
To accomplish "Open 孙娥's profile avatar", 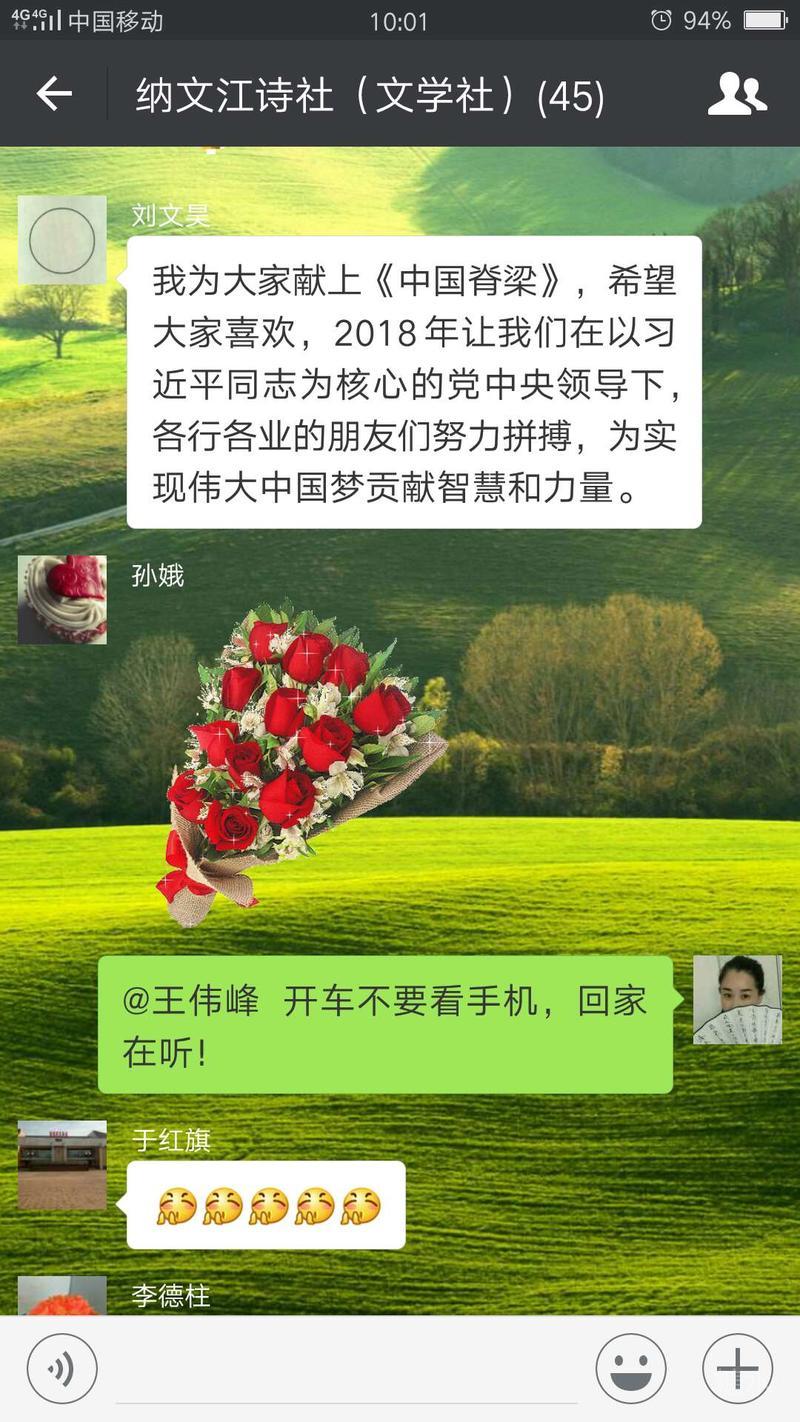I will tap(62, 599).
